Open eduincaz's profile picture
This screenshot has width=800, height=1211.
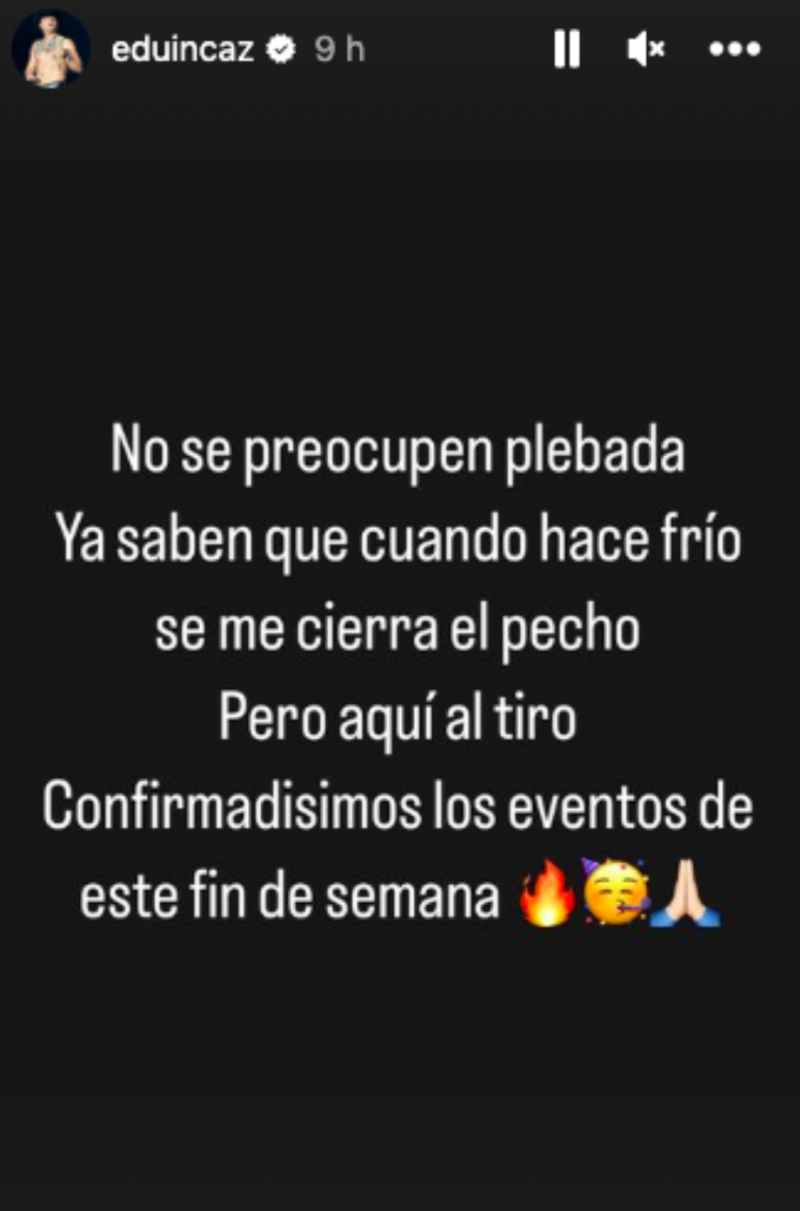click(51, 49)
